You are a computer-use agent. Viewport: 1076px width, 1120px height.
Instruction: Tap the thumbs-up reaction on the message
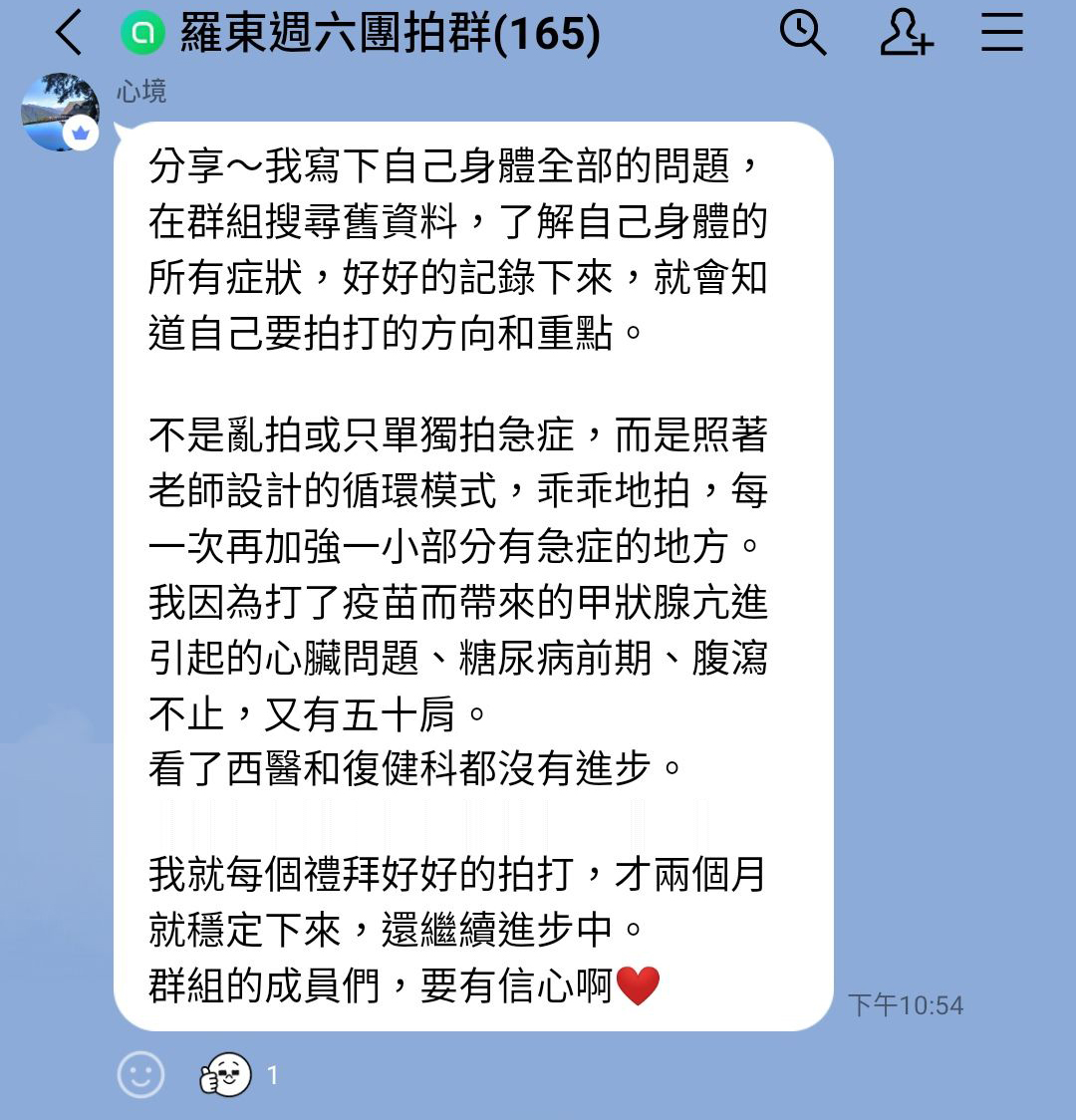[226, 1075]
